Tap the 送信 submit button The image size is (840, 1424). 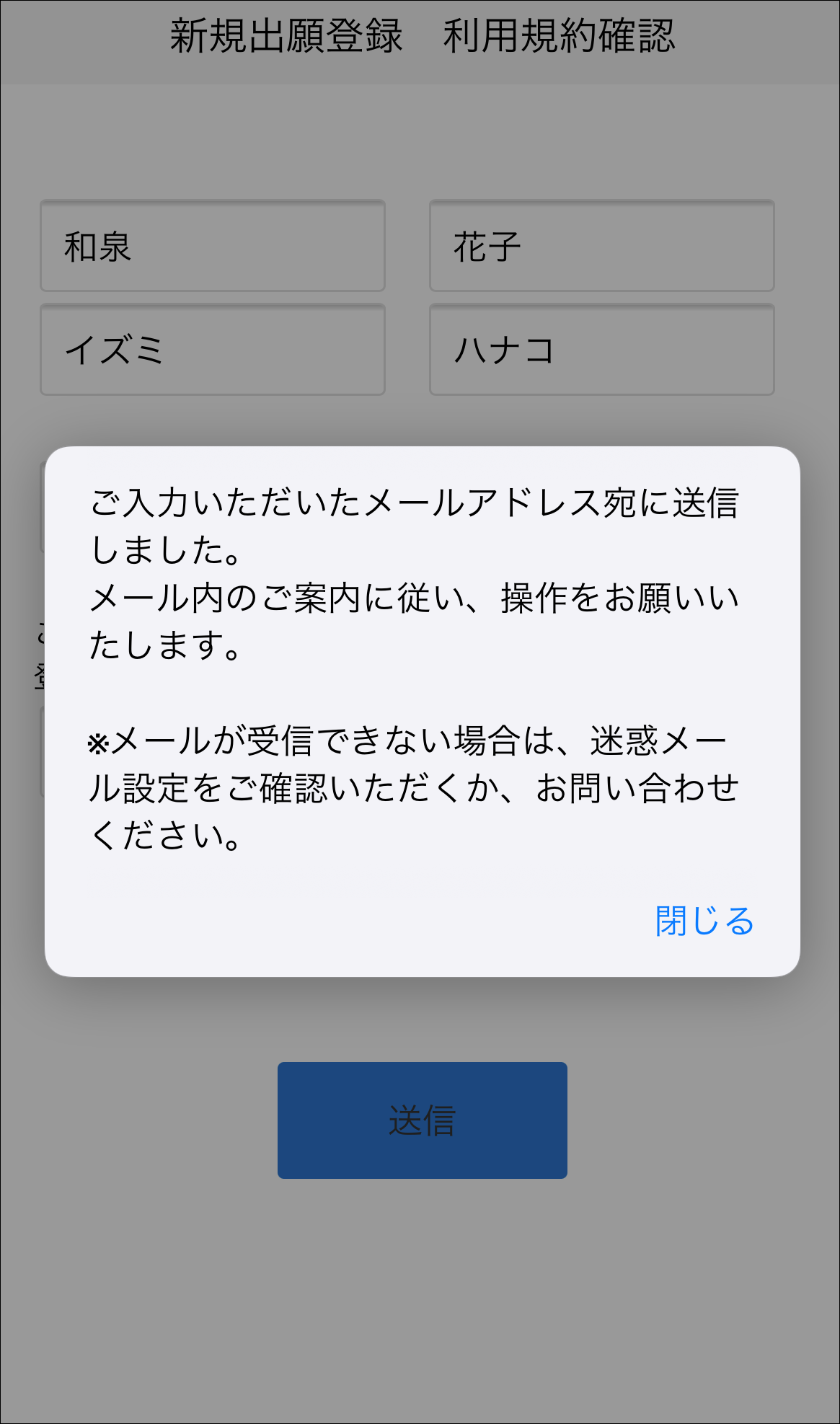click(422, 1120)
